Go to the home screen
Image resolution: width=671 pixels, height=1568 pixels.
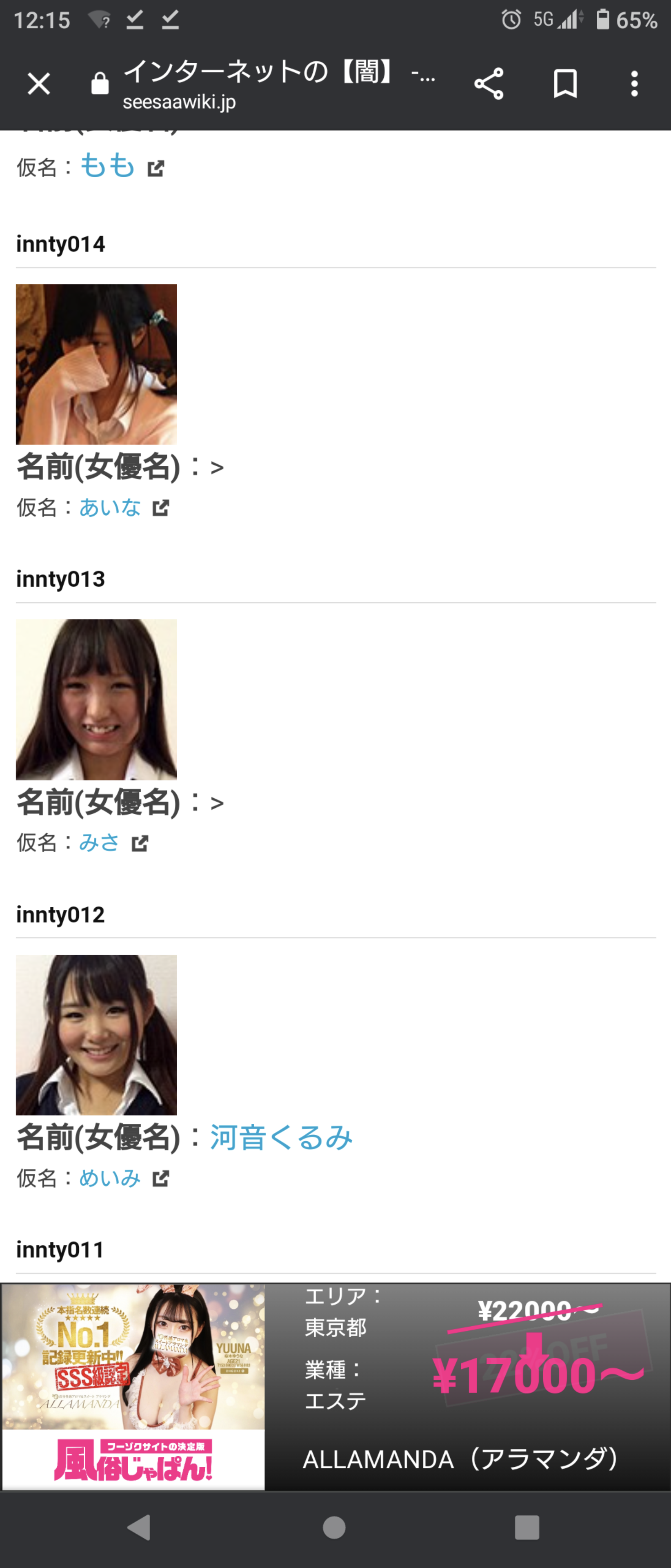(334, 1528)
